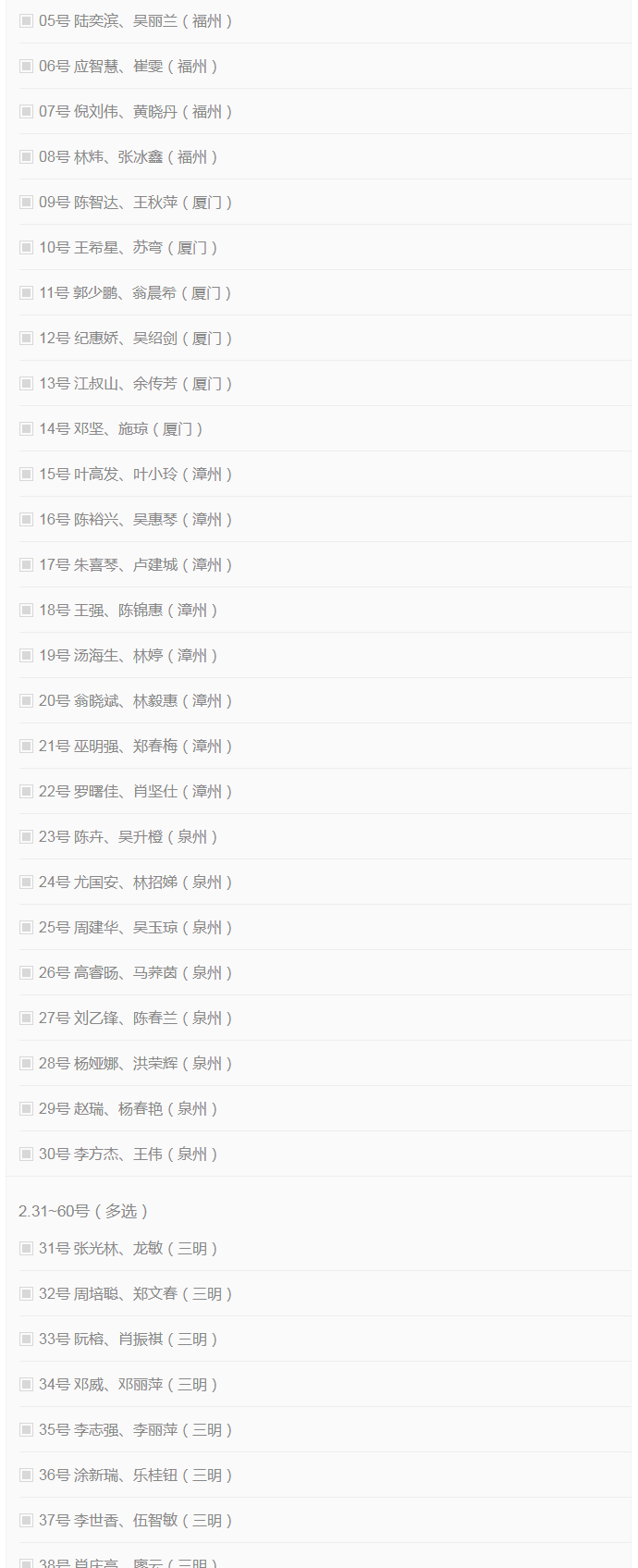Choose 30号 李方杰、王伟
Screen dimensions: 638x1568
coord(27,1154)
